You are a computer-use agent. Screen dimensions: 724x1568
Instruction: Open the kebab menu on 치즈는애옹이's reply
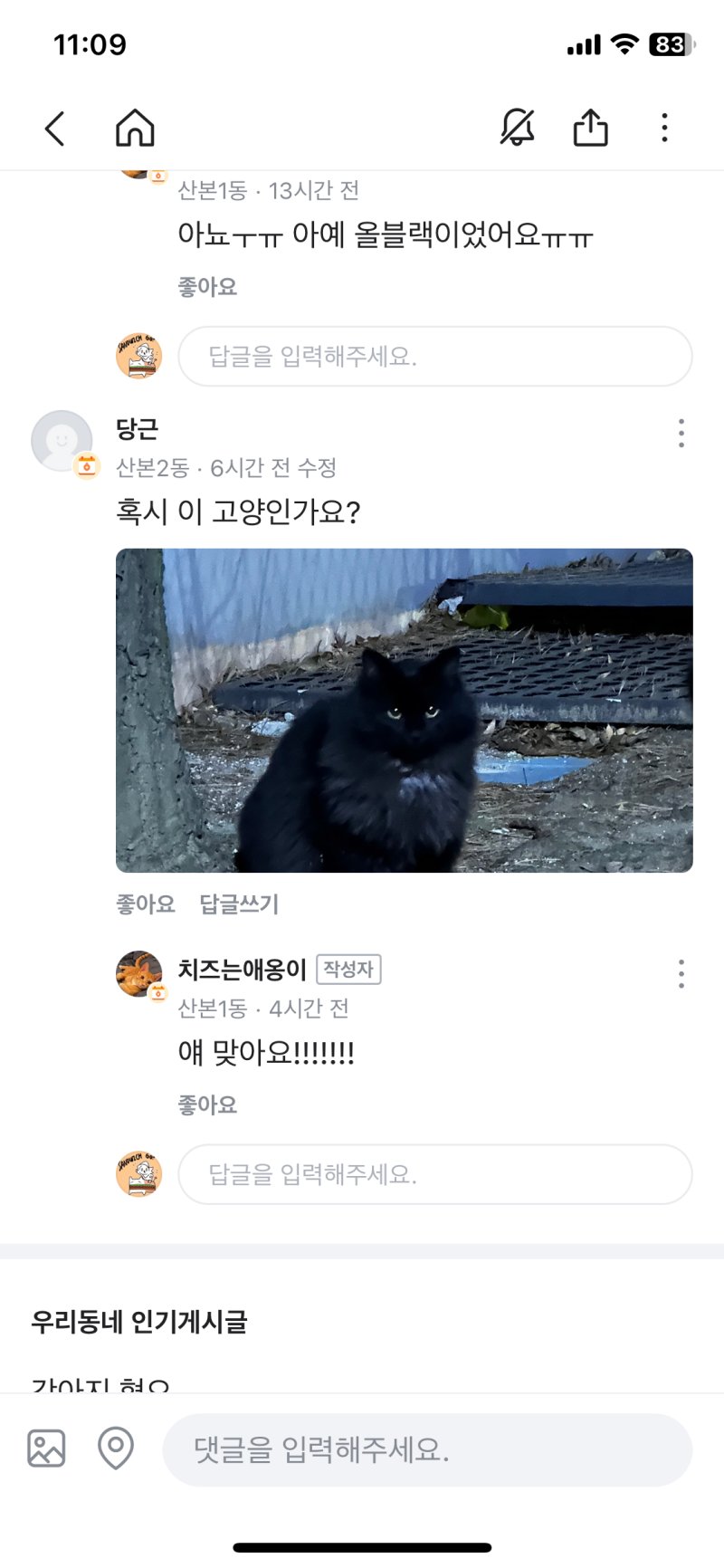pos(681,973)
